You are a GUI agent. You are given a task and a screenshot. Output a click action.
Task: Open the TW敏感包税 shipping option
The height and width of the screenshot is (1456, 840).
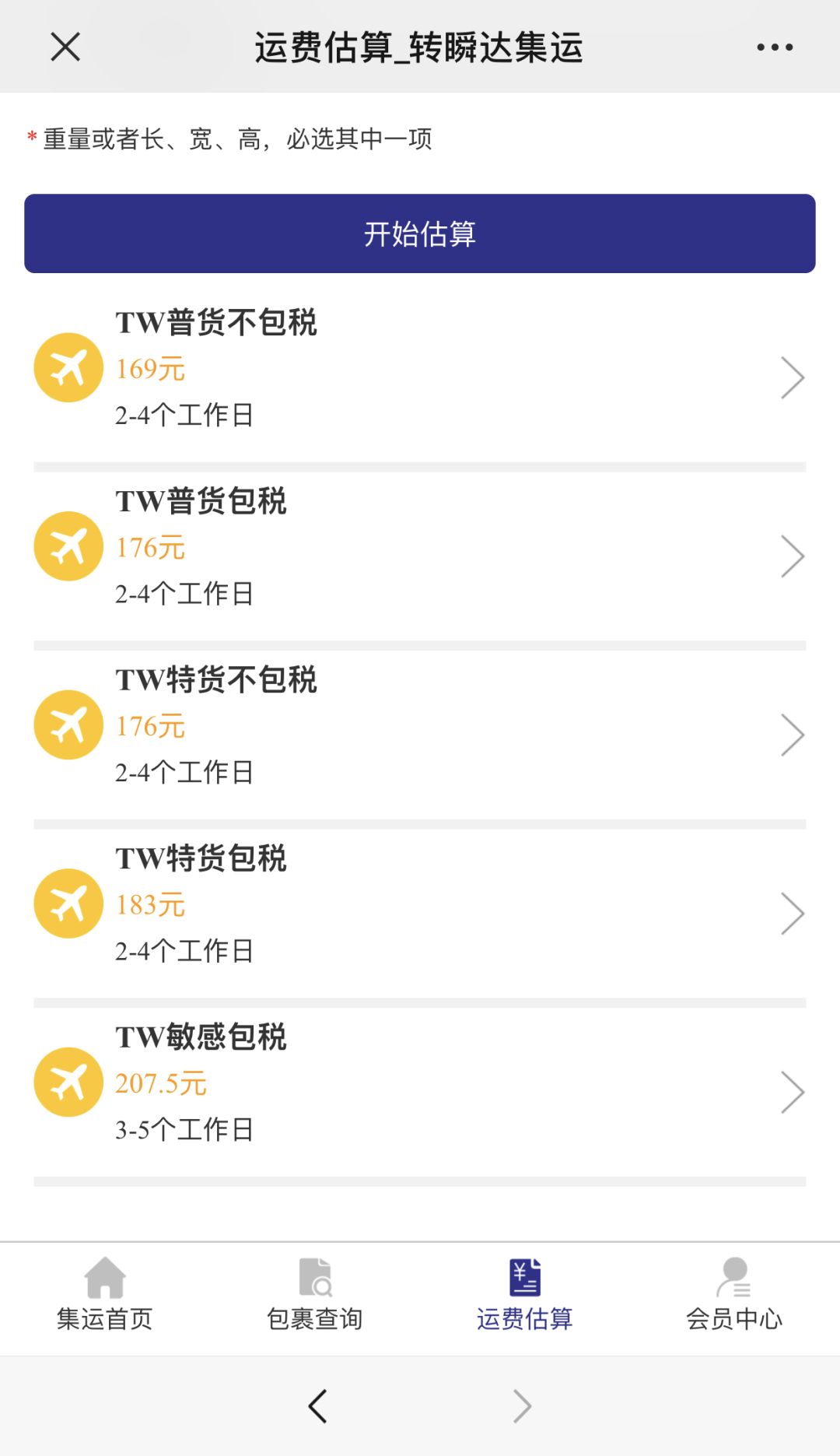point(420,1082)
